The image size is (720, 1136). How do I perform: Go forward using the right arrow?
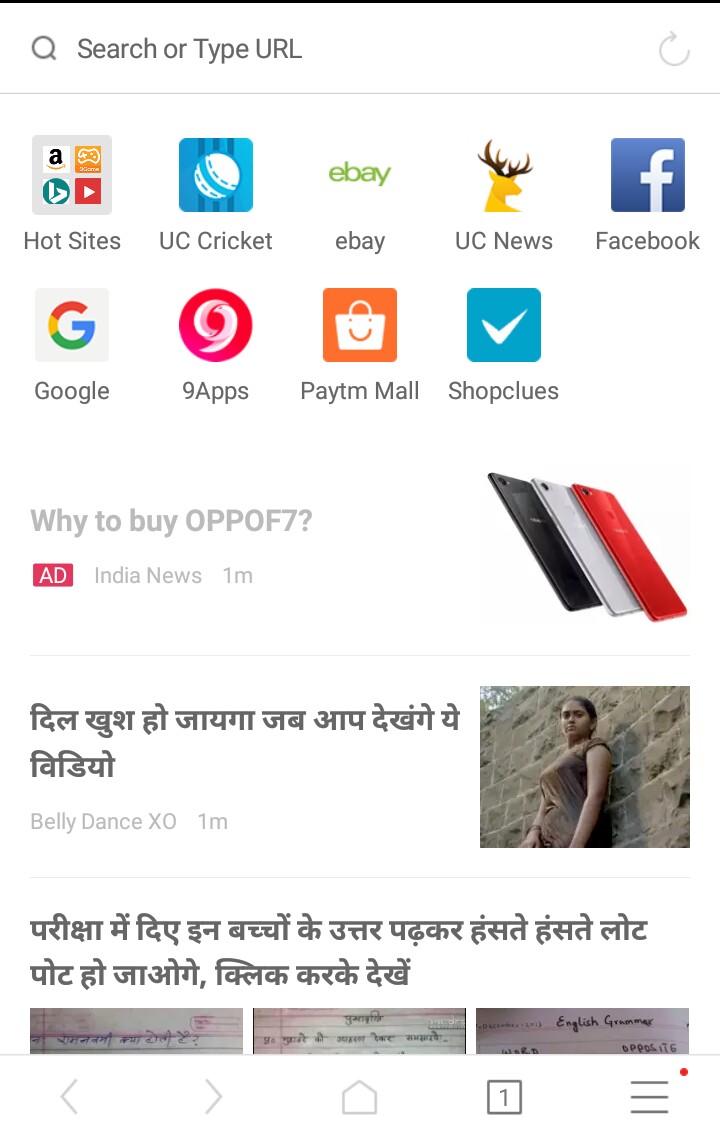click(213, 1098)
